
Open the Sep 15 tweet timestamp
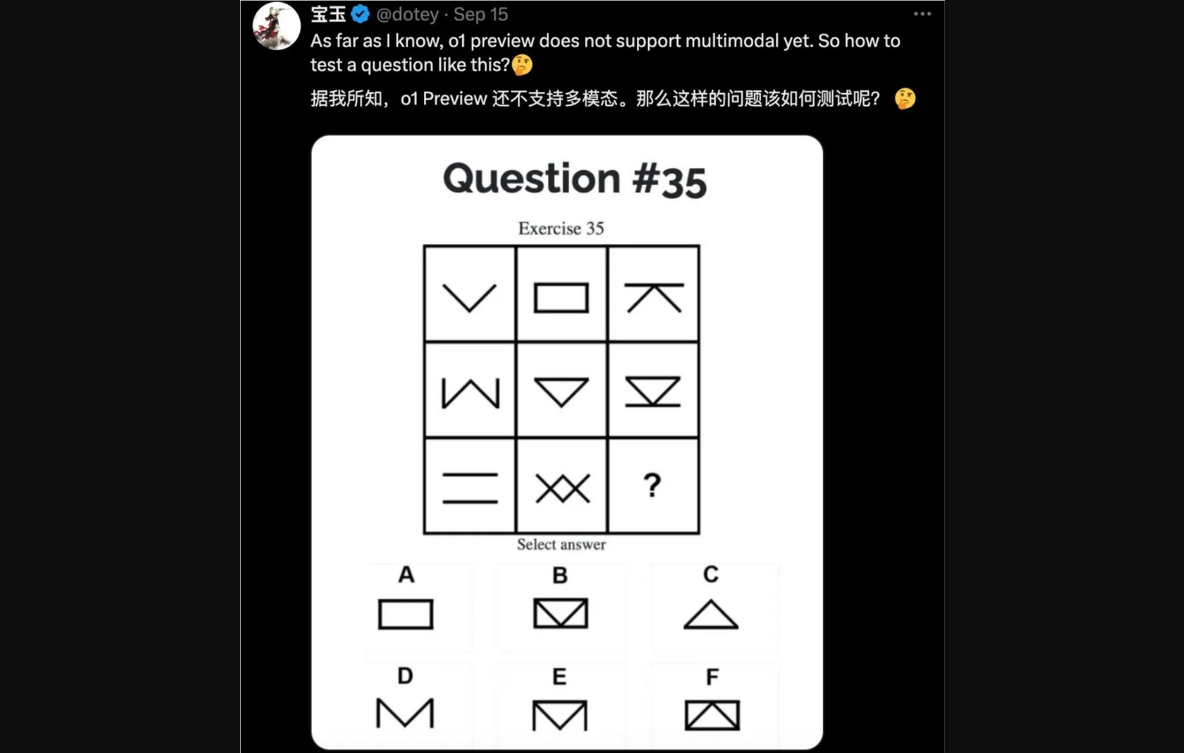coord(481,14)
